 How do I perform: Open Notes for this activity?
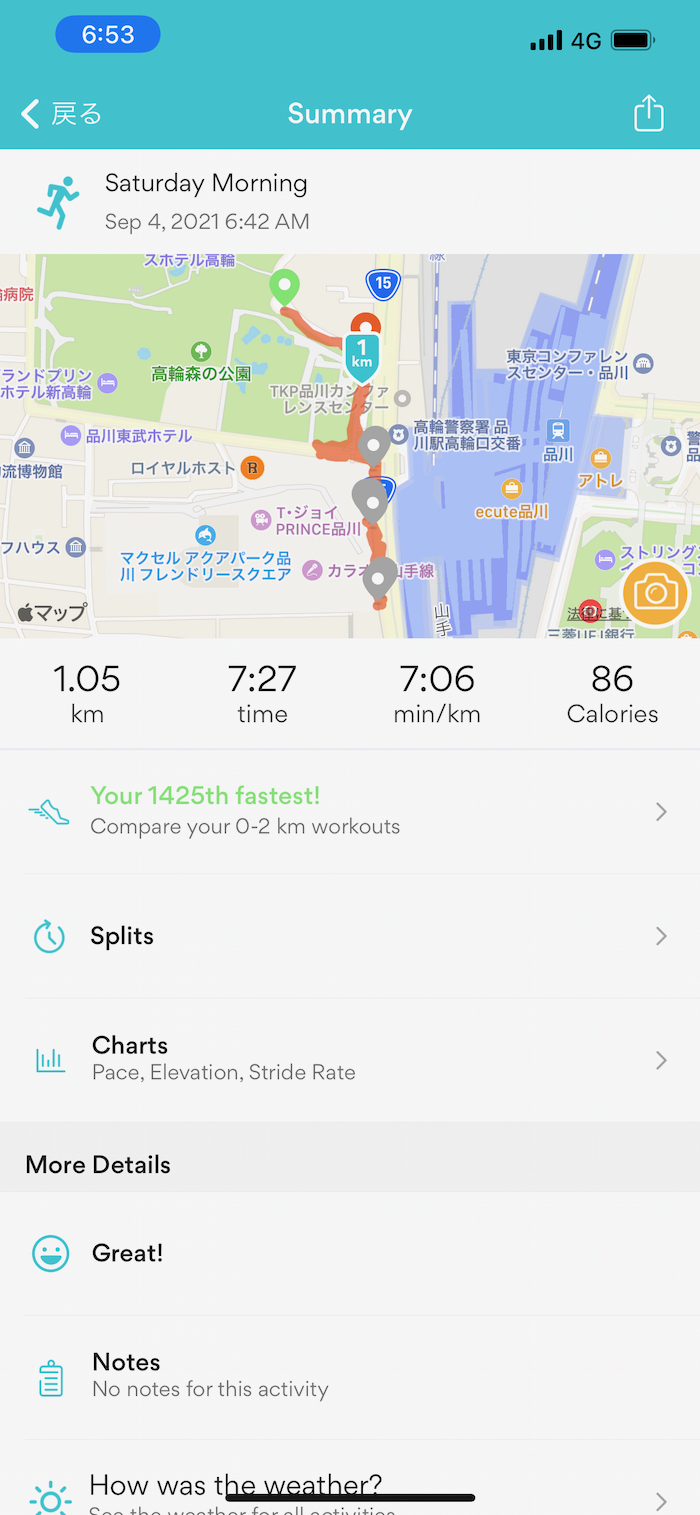(x=348, y=1375)
